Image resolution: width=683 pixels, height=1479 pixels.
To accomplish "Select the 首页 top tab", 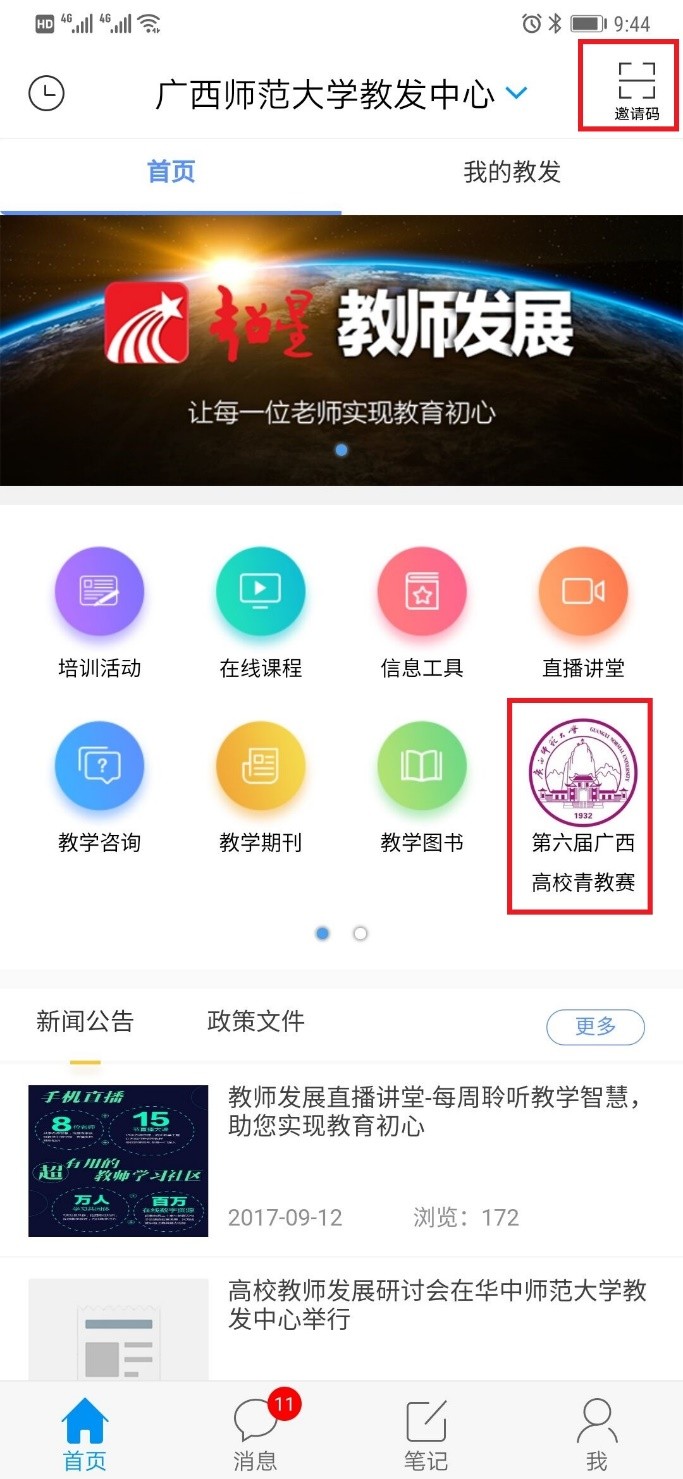I will (x=171, y=172).
